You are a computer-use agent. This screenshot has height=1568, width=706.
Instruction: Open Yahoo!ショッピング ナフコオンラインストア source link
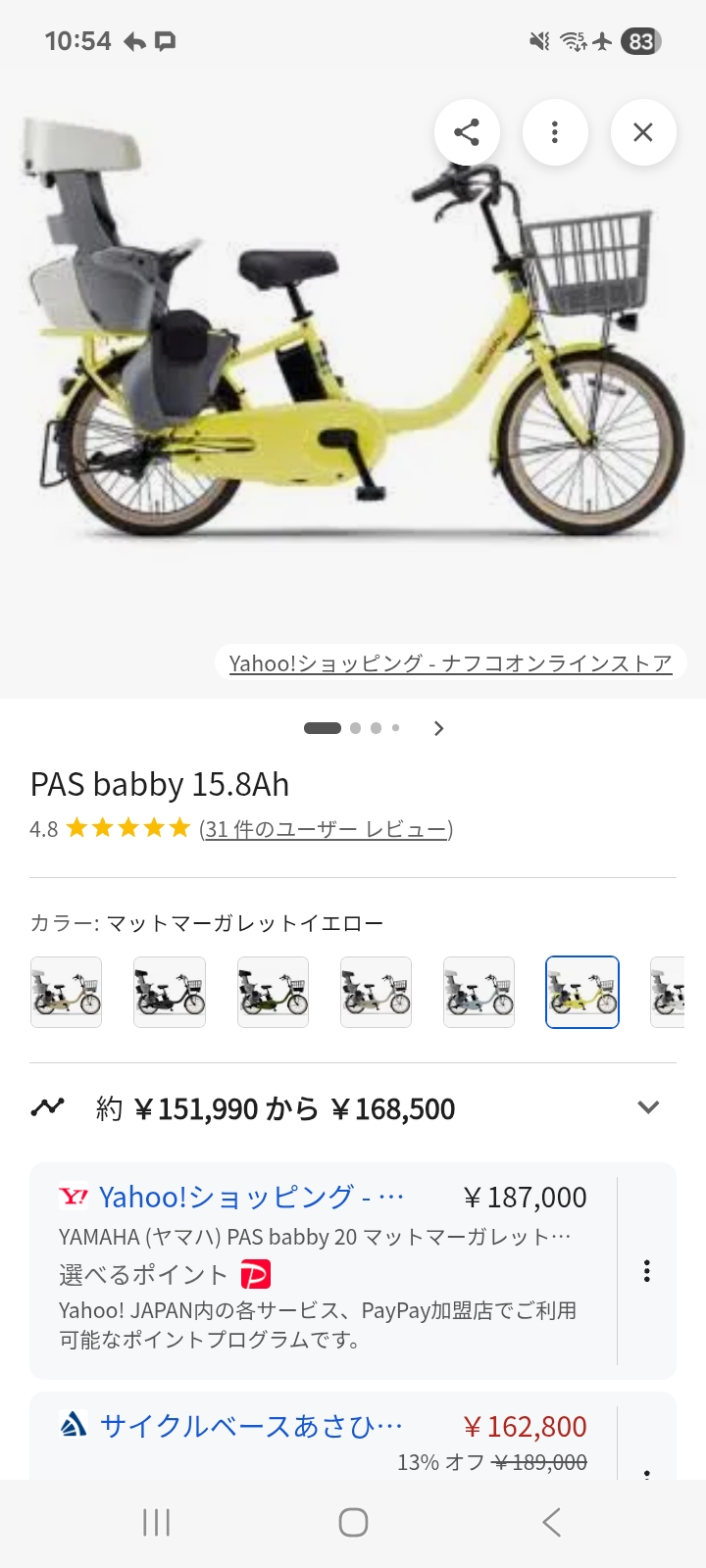point(450,663)
